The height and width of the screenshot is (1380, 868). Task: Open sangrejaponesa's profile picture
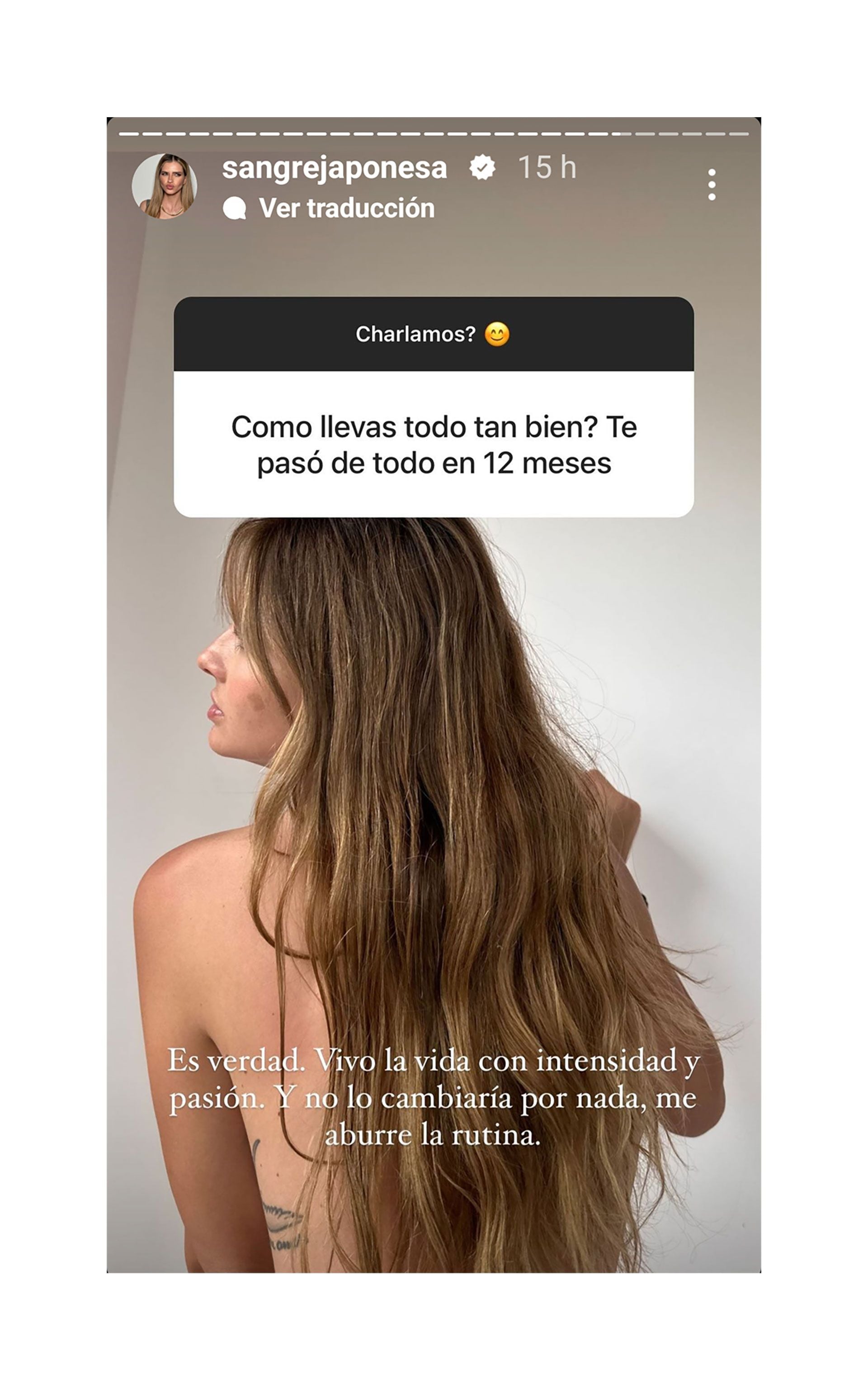(165, 186)
